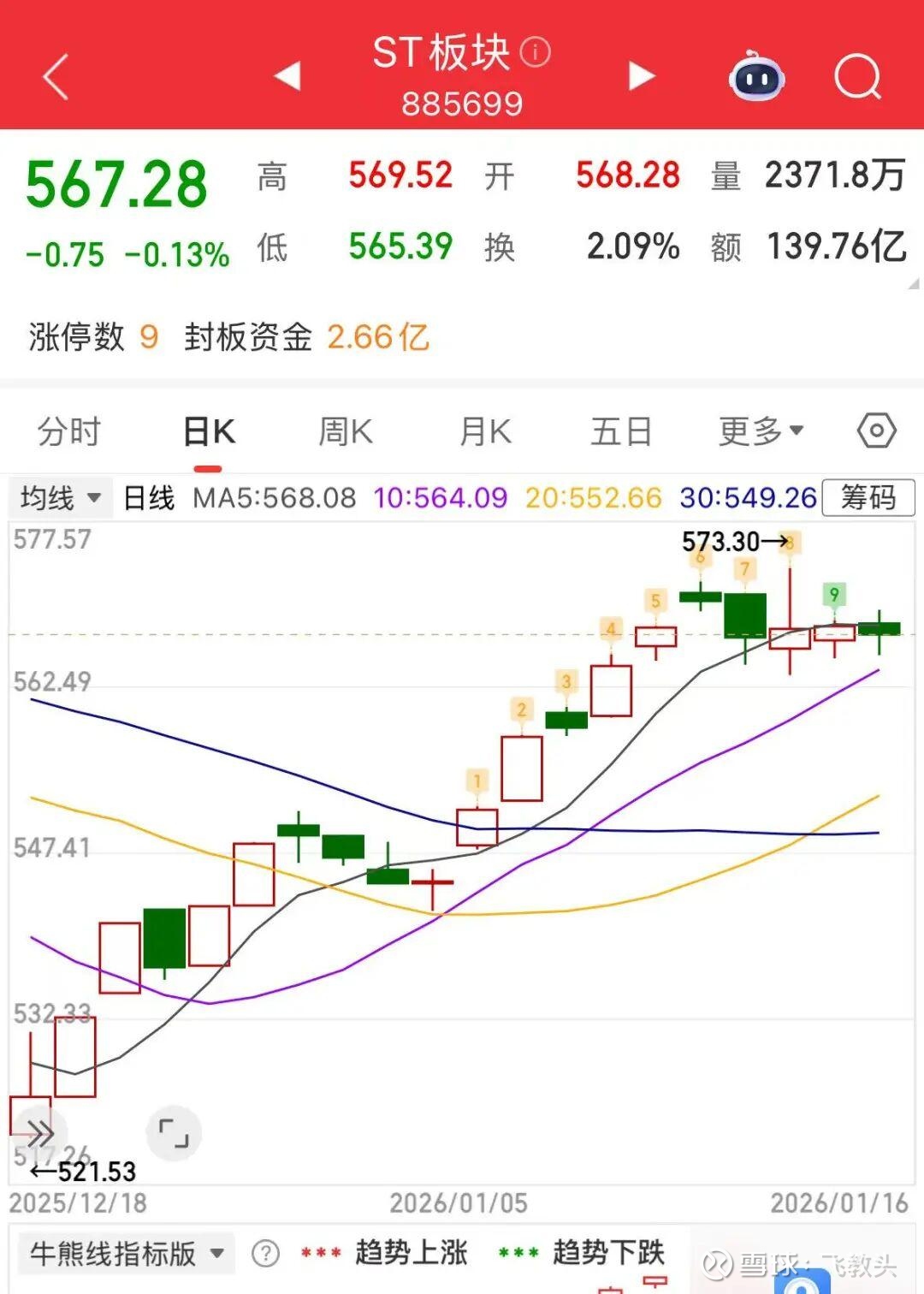Switch to the previous sector with left triangle
This screenshot has width=924, height=1294.
click(x=287, y=76)
